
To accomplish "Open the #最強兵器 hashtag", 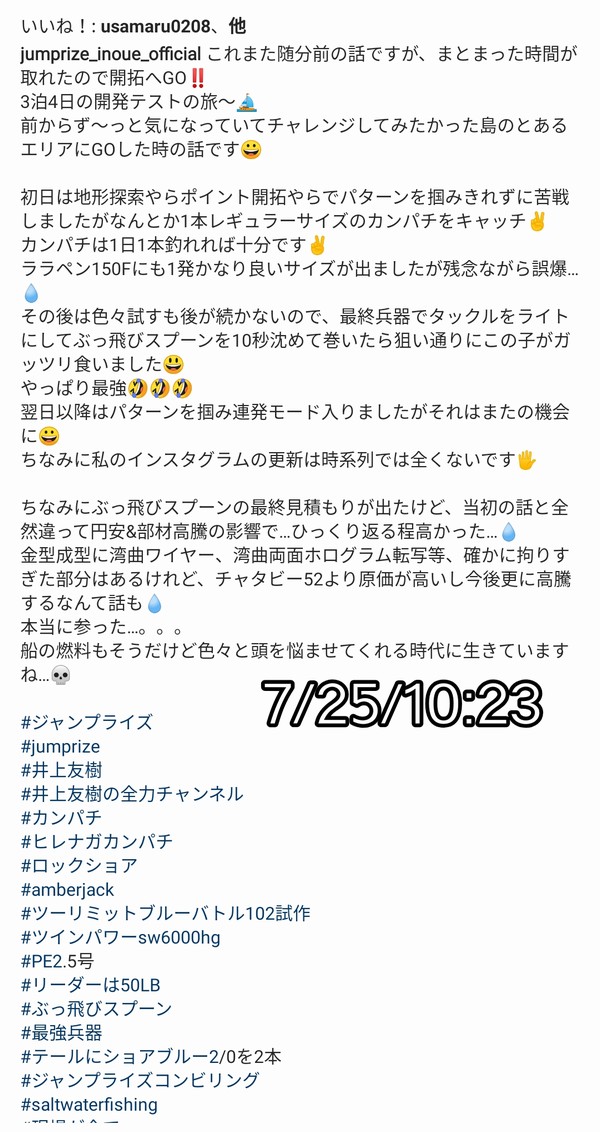I will [x=61, y=1033].
